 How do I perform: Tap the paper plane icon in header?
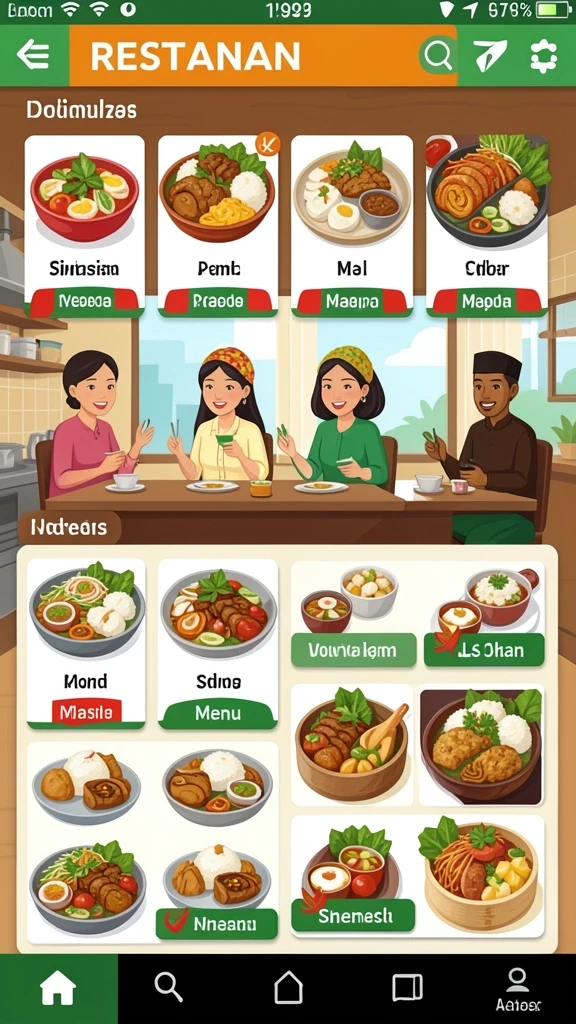point(490,56)
